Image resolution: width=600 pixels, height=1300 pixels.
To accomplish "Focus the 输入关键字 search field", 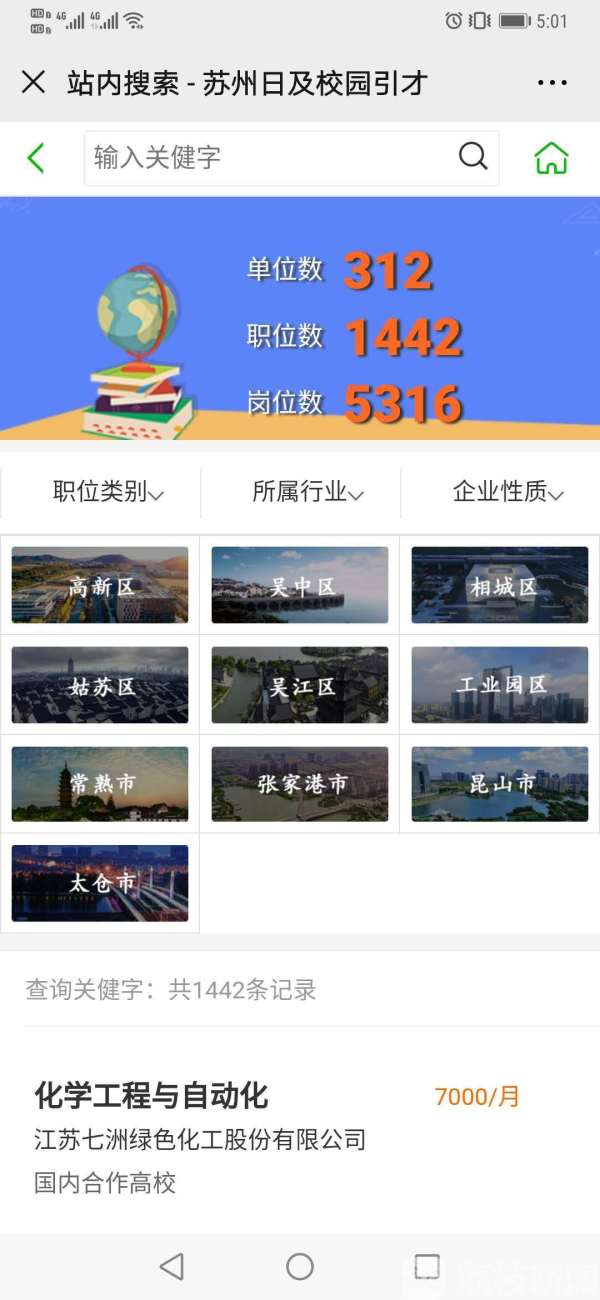I will (x=270, y=157).
